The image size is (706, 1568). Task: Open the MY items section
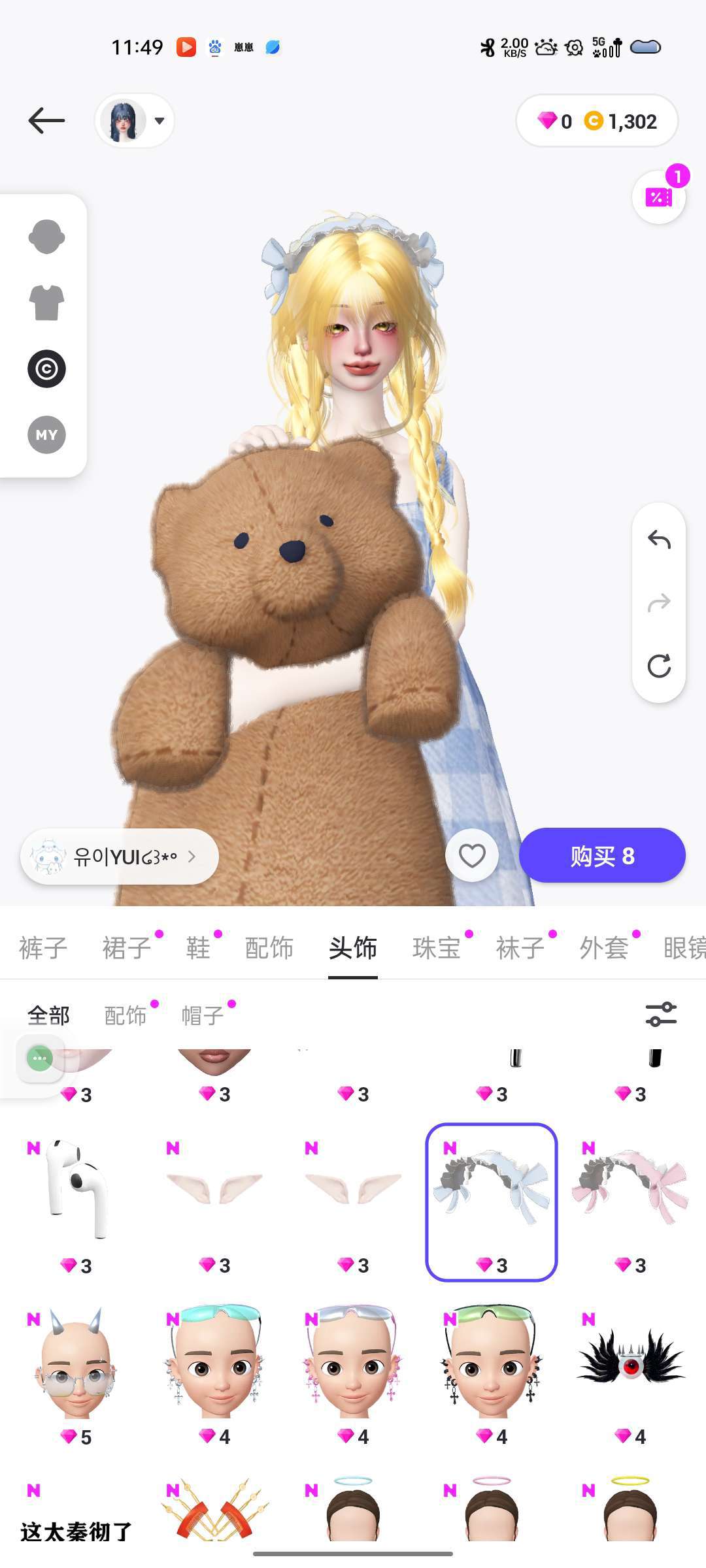pos(46,434)
